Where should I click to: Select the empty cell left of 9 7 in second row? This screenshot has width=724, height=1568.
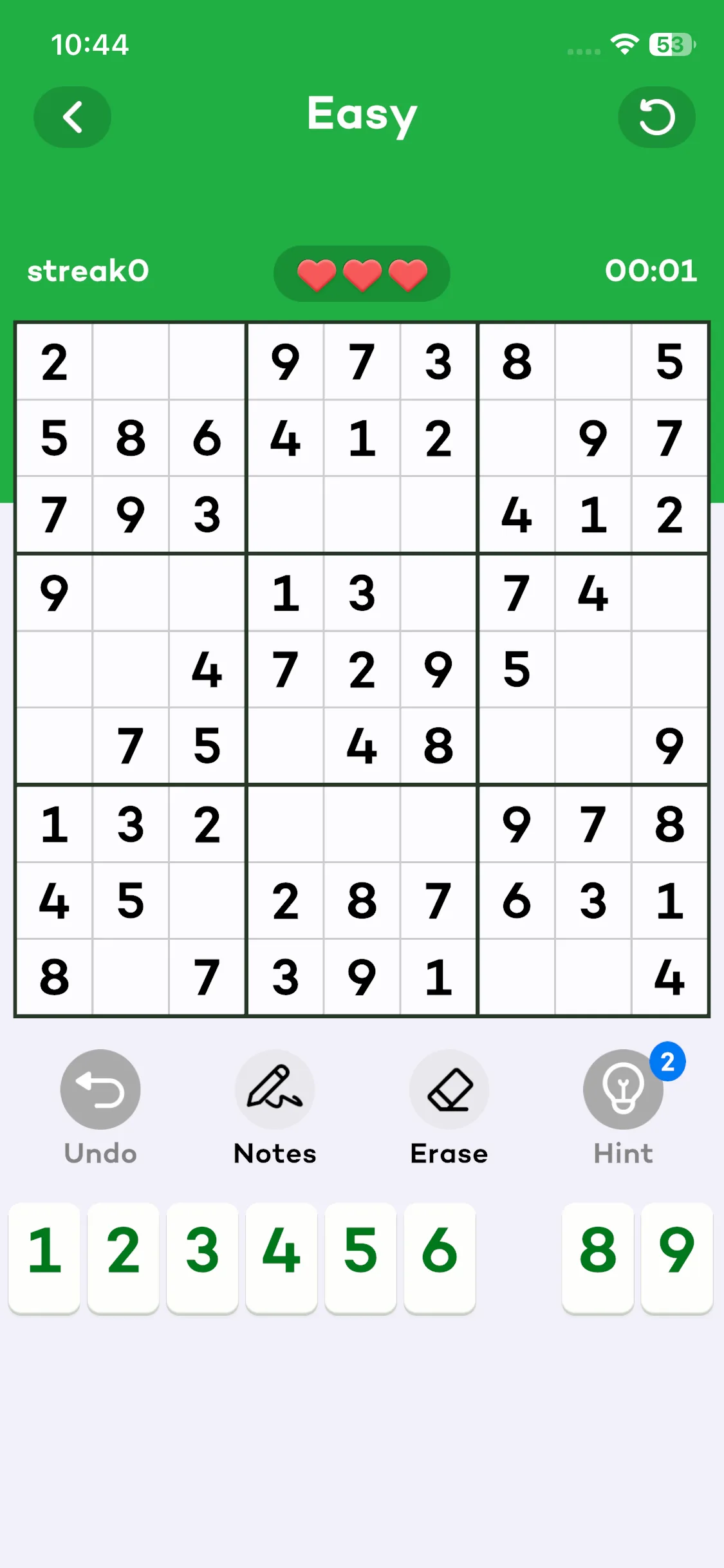tap(517, 438)
